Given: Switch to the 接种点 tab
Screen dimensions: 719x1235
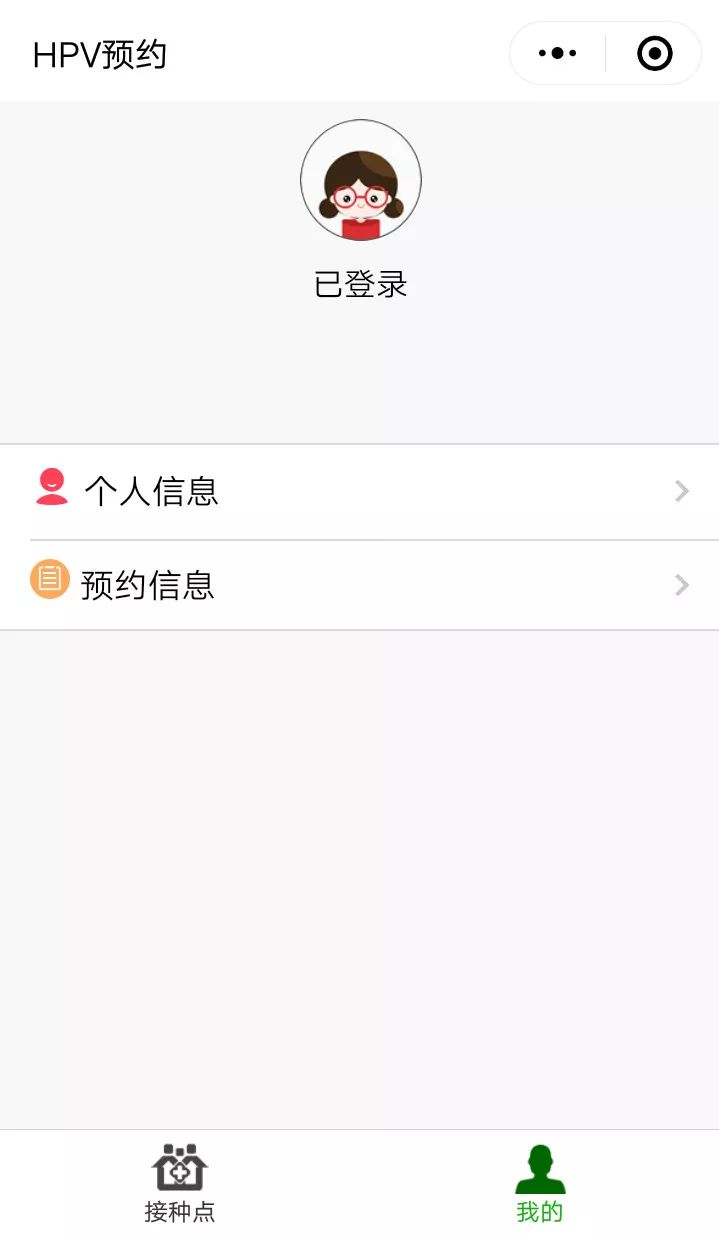Looking at the screenshot, I should (x=180, y=1183).
